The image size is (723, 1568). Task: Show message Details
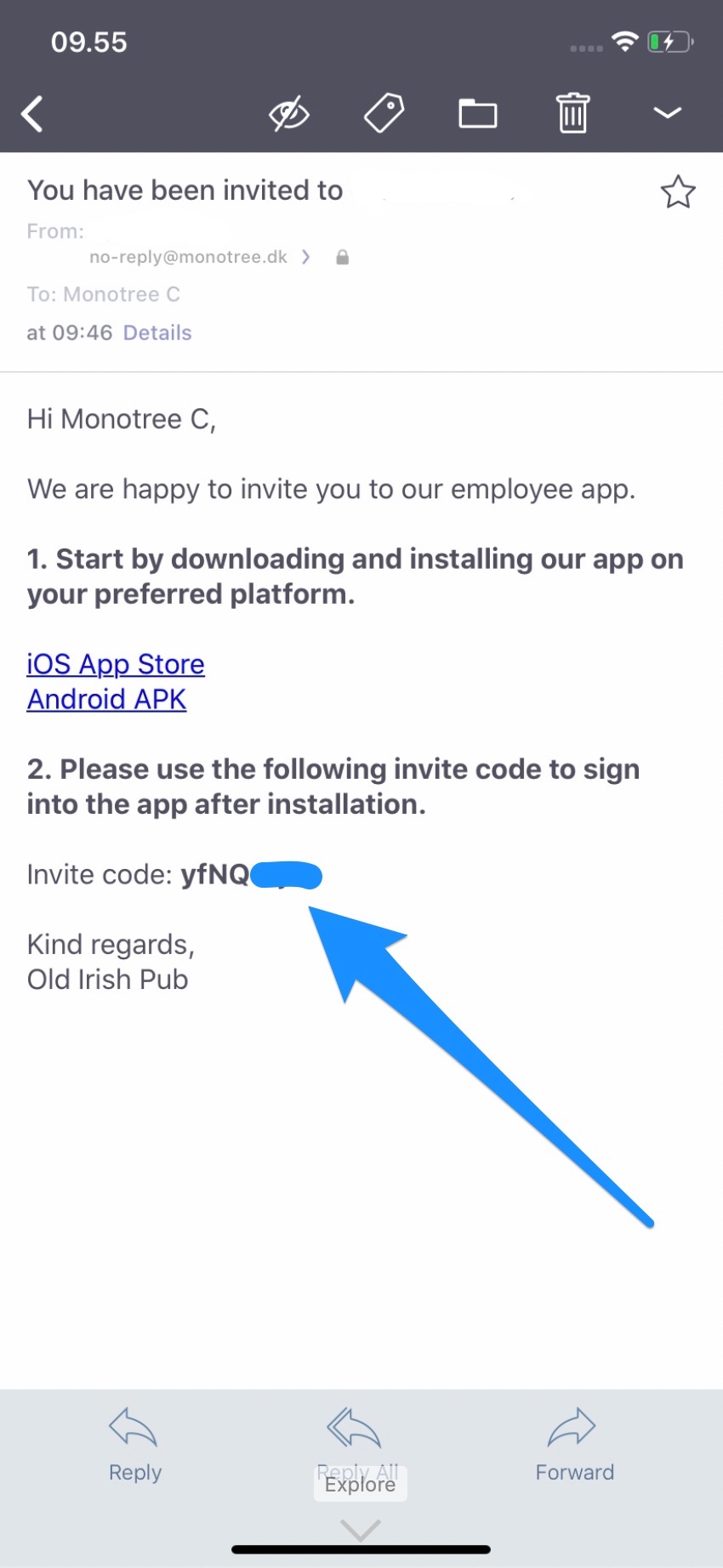tap(157, 332)
